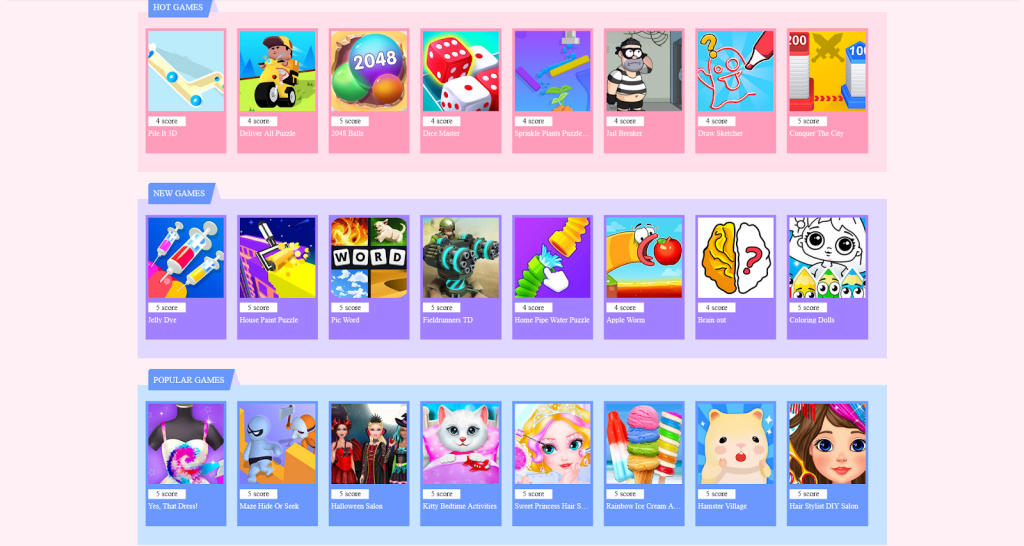Open Draw Sketcher game
This screenshot has width=1024, height=546.
click(735, 71)
